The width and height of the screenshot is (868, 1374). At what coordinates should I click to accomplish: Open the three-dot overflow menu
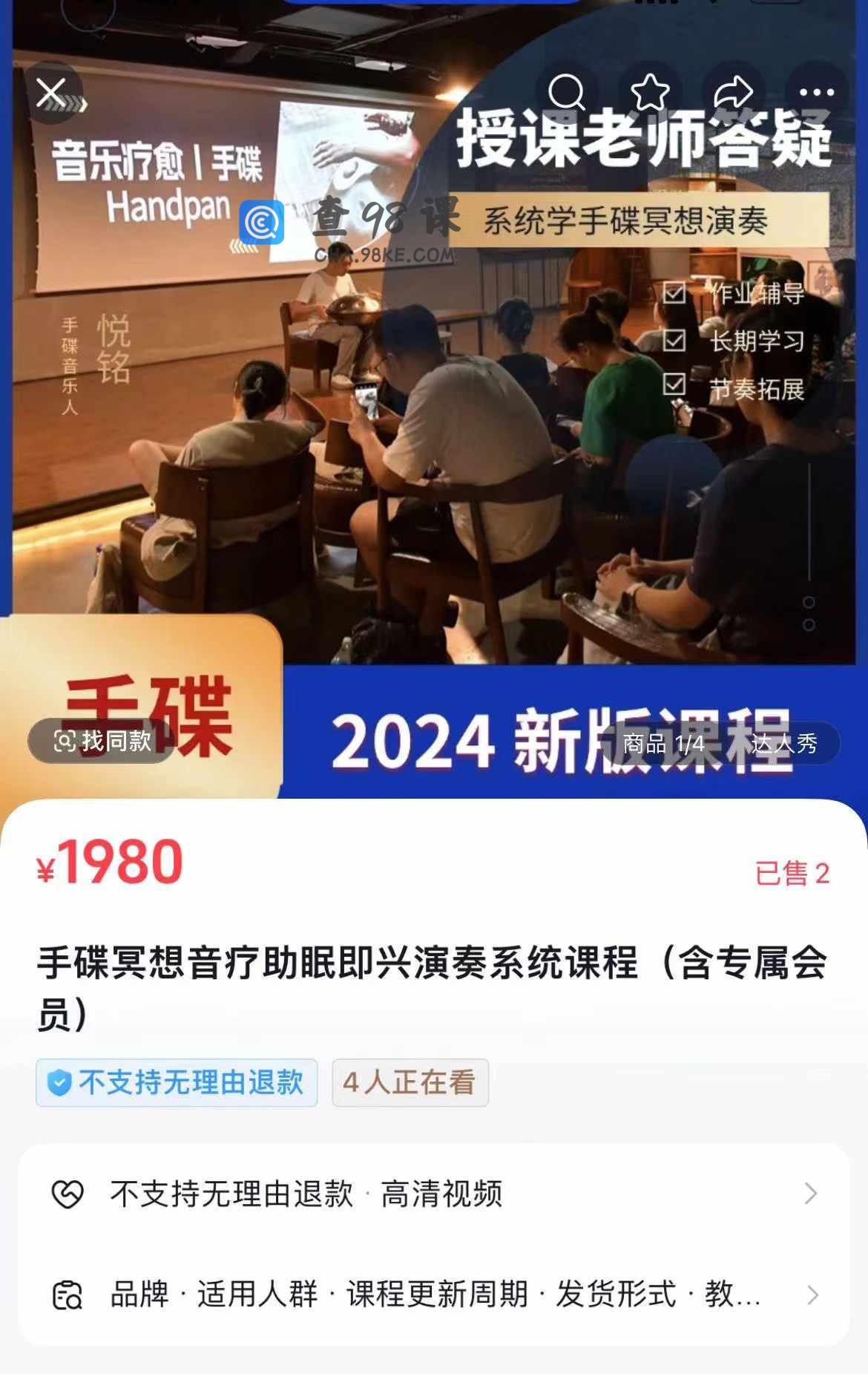817,92
